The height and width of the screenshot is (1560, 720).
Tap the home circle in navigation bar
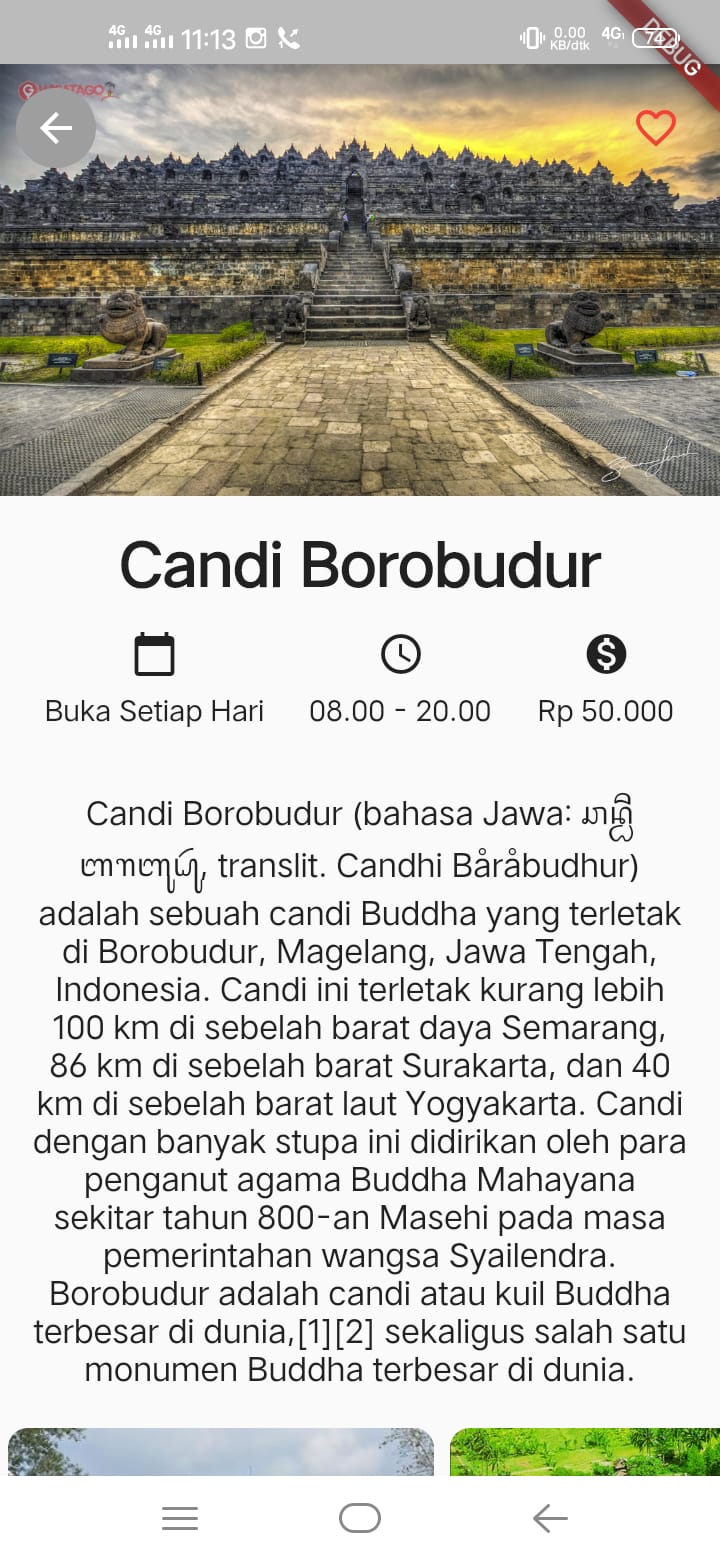358,1518
